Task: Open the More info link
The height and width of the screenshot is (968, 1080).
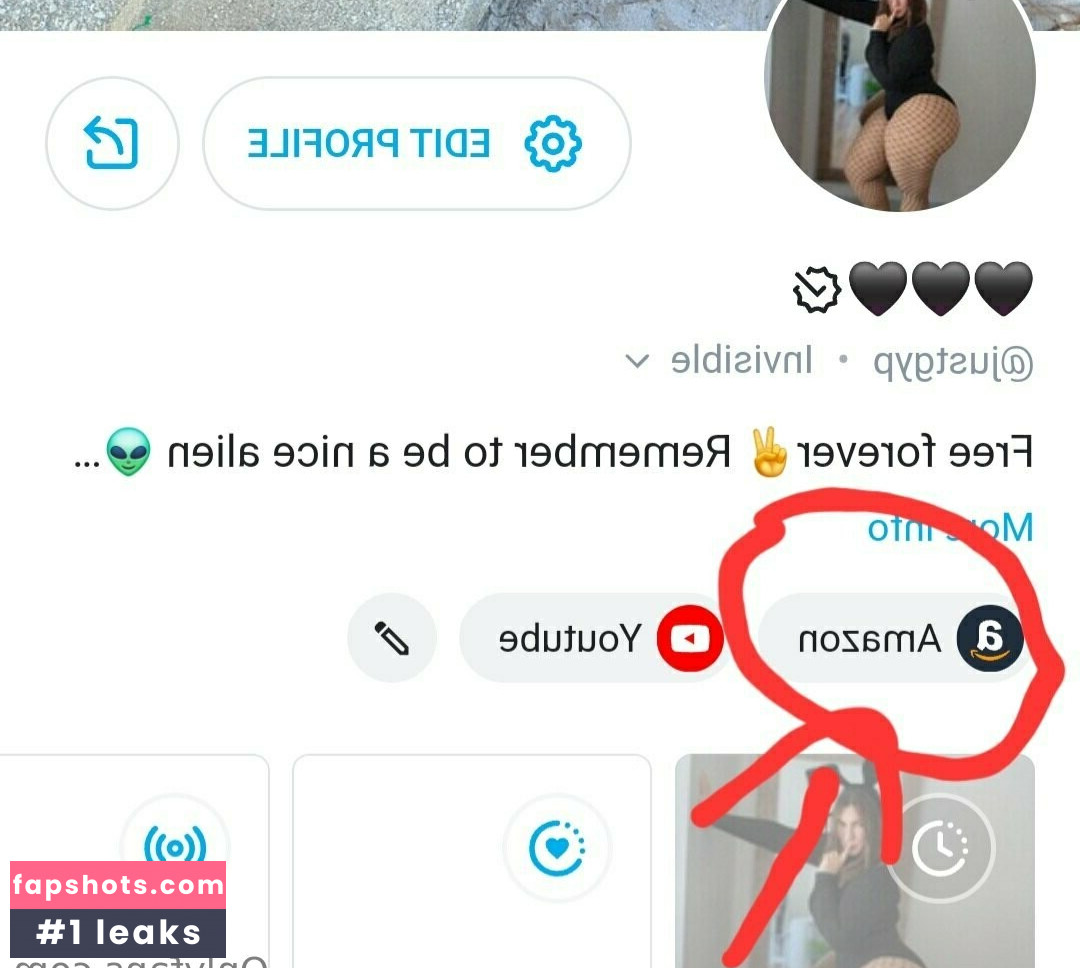Action: (x=949, y=527)
